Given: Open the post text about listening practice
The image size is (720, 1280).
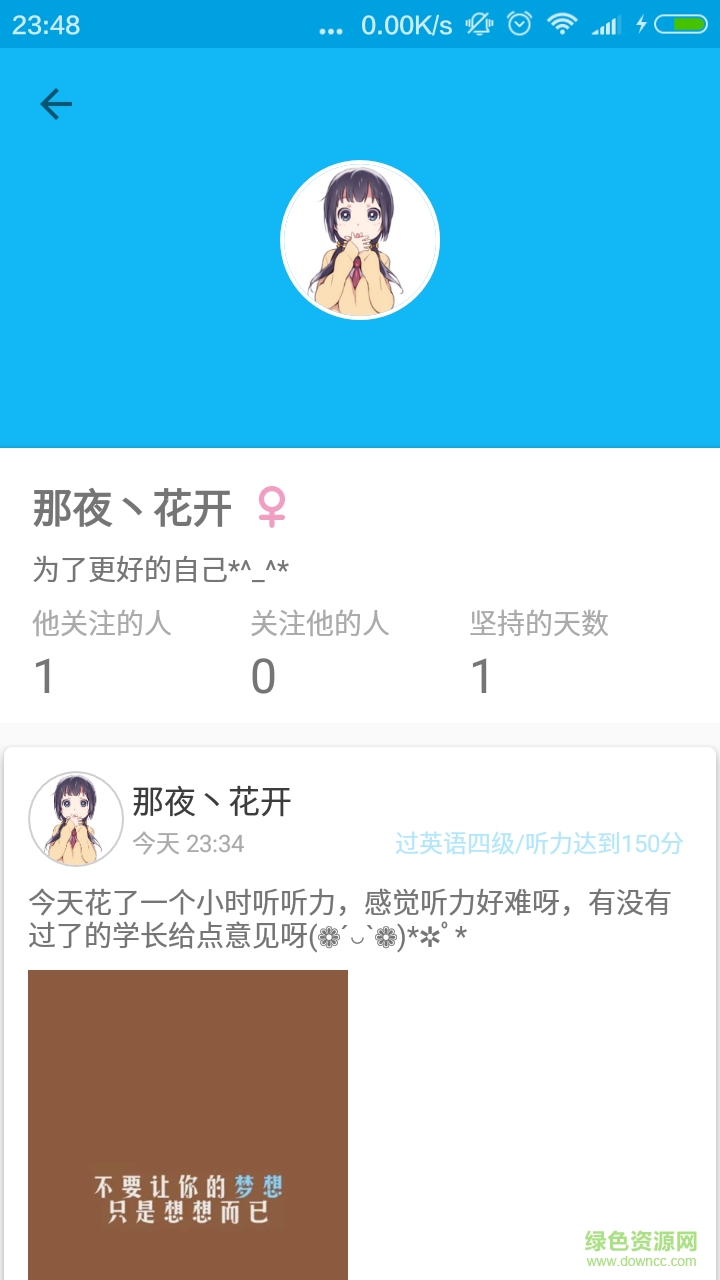Looking at the screenshot, I should [x=349, y=920].
